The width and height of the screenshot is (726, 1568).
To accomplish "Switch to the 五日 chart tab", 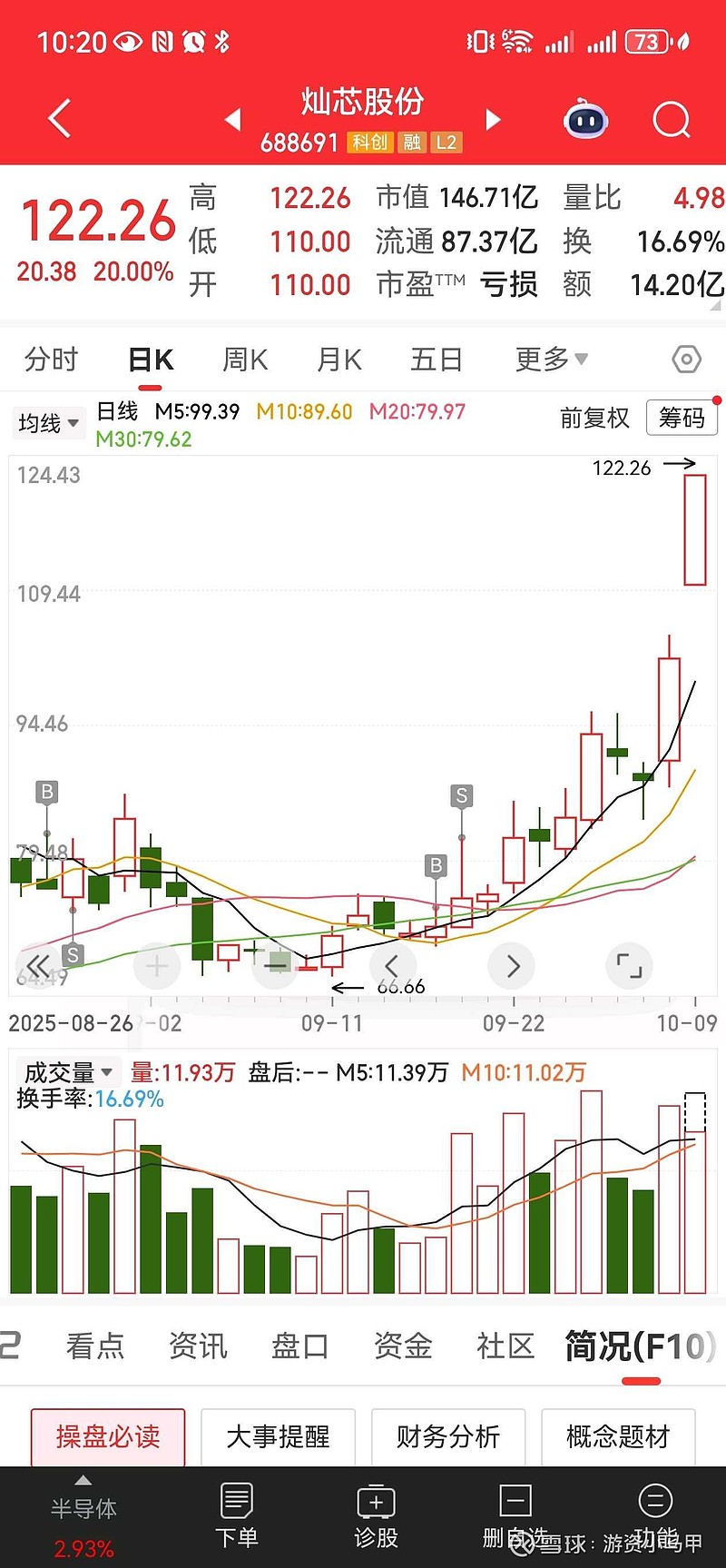I will (x=437, y=360).
